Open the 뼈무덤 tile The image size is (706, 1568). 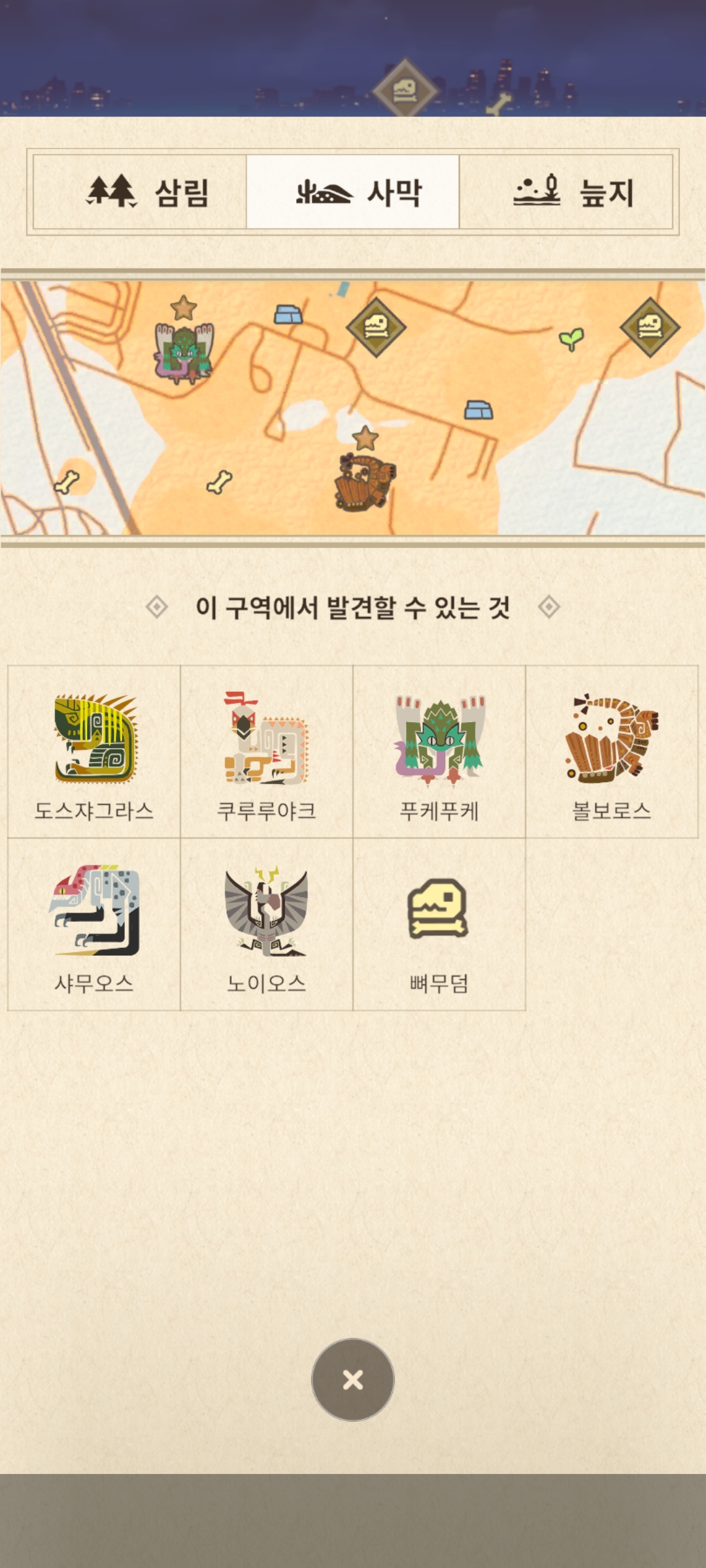tap(439, 924)
